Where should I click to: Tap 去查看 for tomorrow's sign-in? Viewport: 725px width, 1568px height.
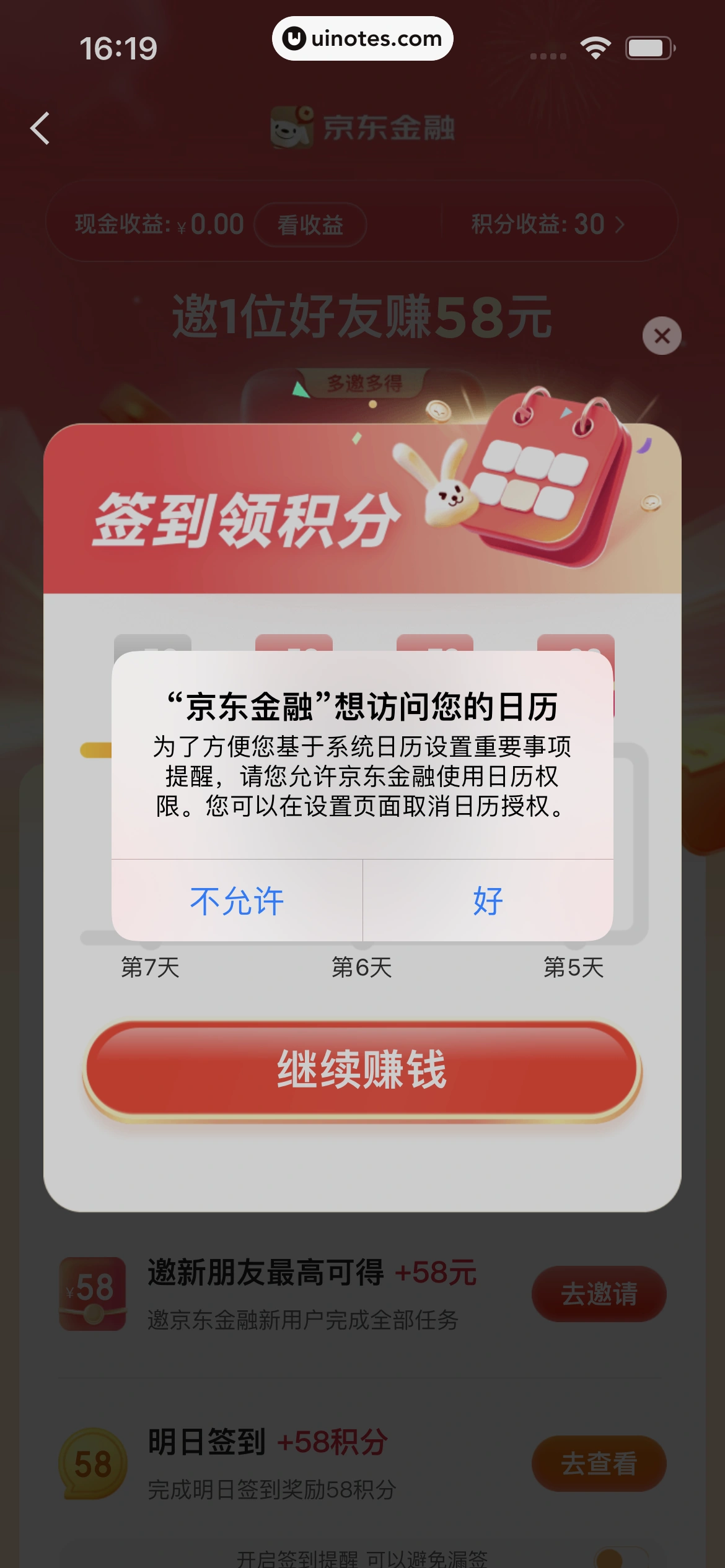click(599, 1464)
